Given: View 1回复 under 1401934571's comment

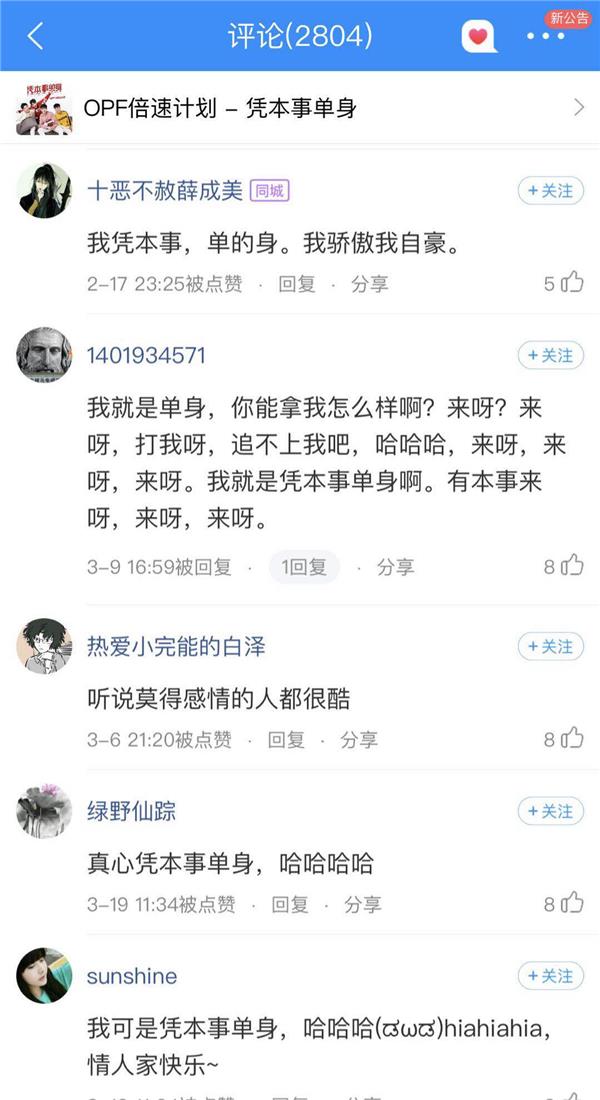Looking at the screenshot, I should (x=304, y=567).
